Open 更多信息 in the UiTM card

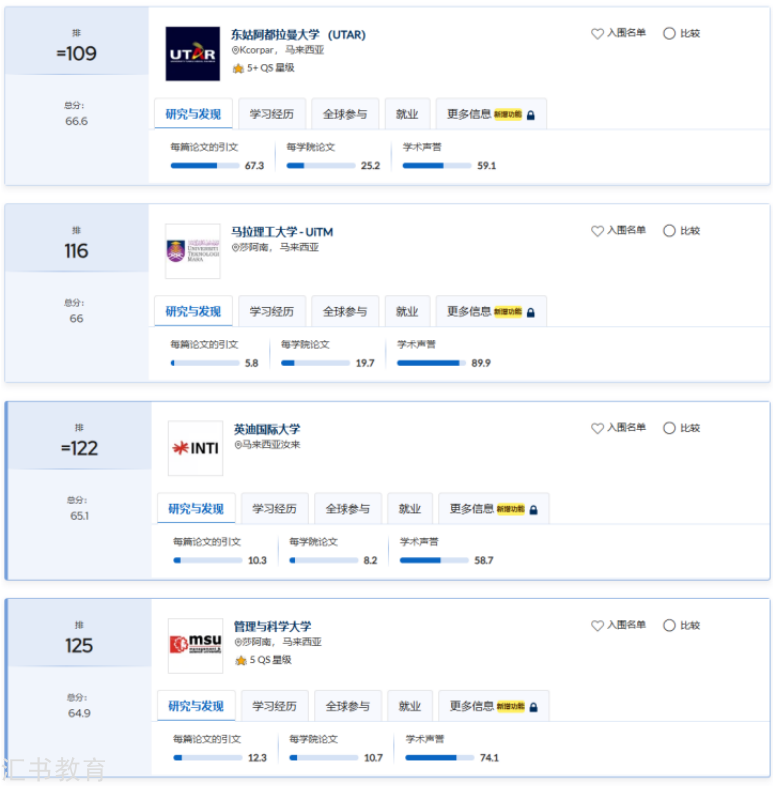(490, 311)
